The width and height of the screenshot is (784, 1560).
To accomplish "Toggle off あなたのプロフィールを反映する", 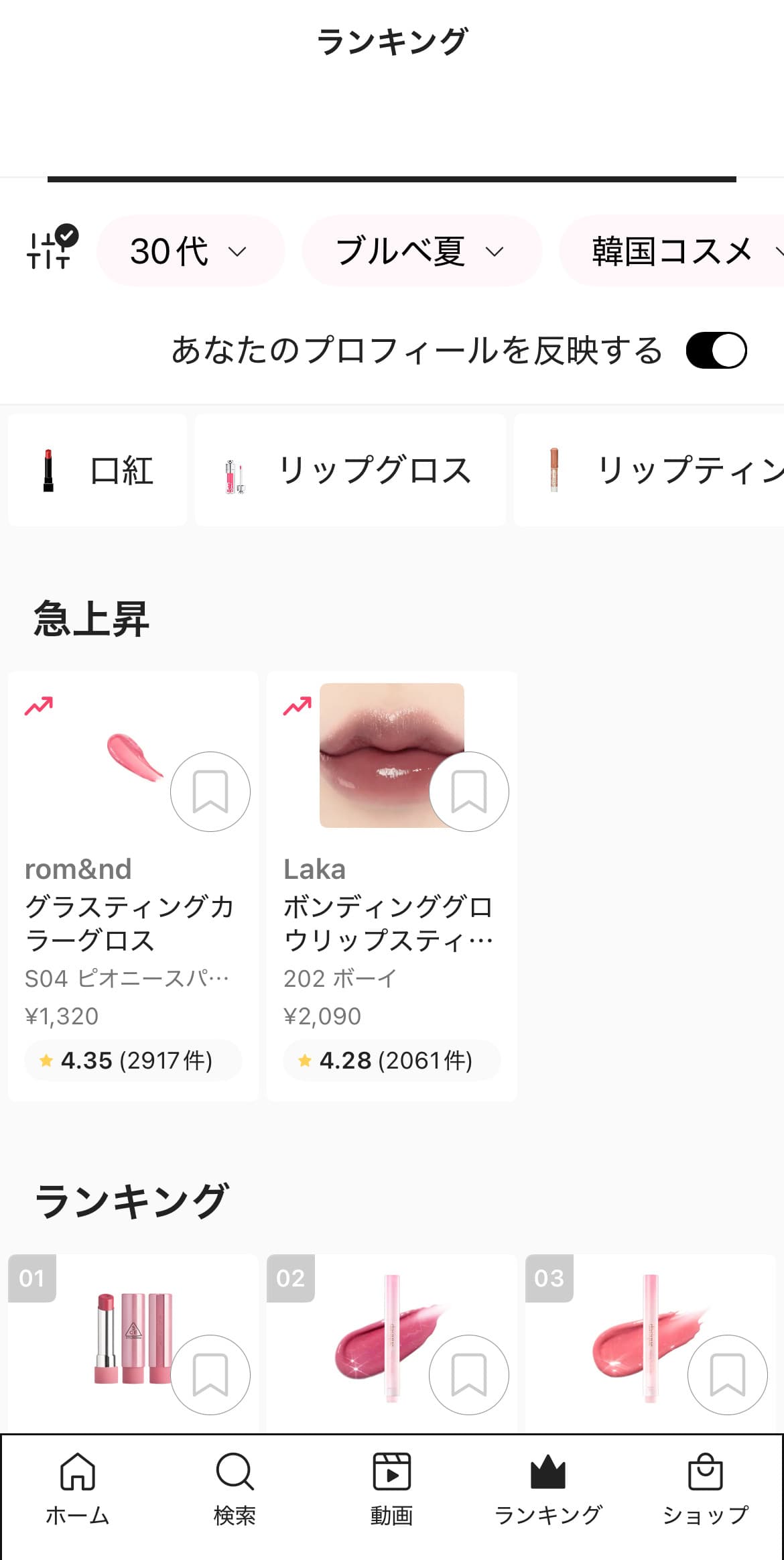I will pyautogui.click(x=716, y=351).
